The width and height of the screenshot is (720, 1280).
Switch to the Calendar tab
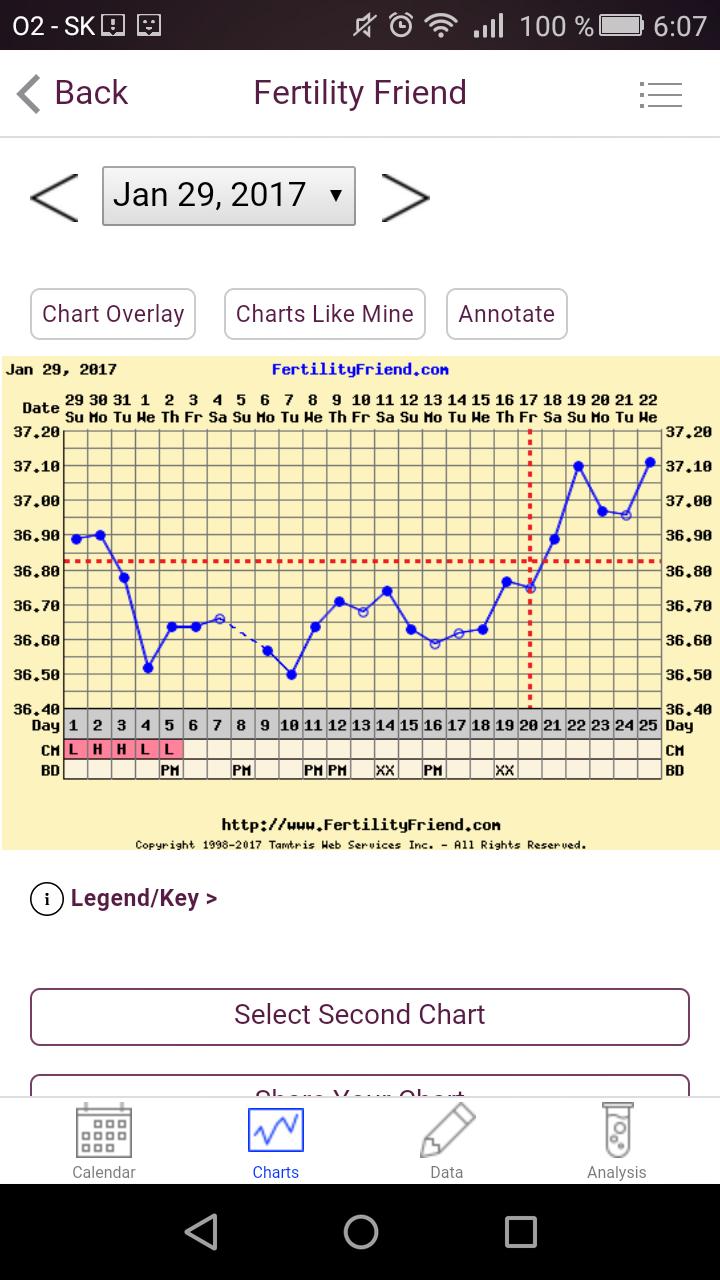click(x=104, y=1142)
